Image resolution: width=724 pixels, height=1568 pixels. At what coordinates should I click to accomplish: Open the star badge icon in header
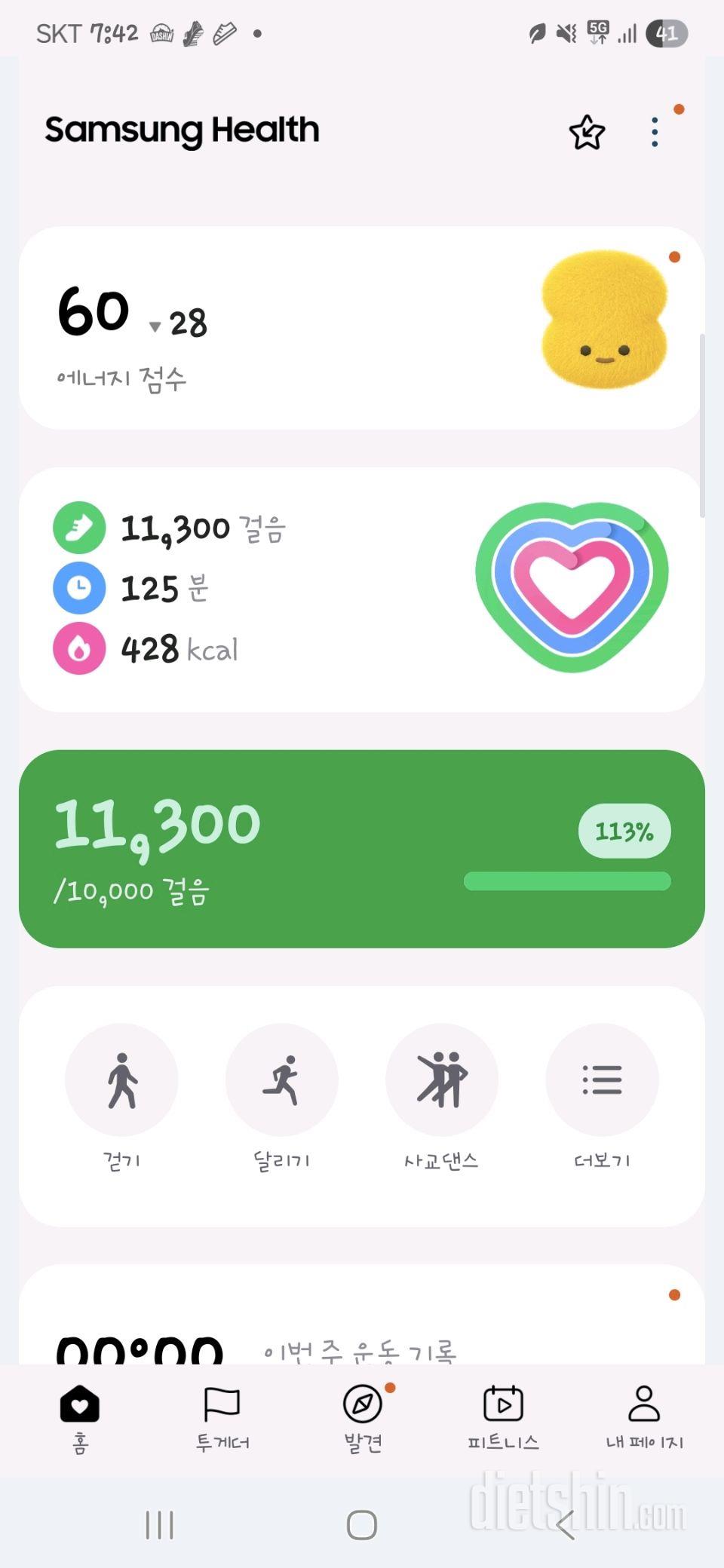(x=587, y=133)
